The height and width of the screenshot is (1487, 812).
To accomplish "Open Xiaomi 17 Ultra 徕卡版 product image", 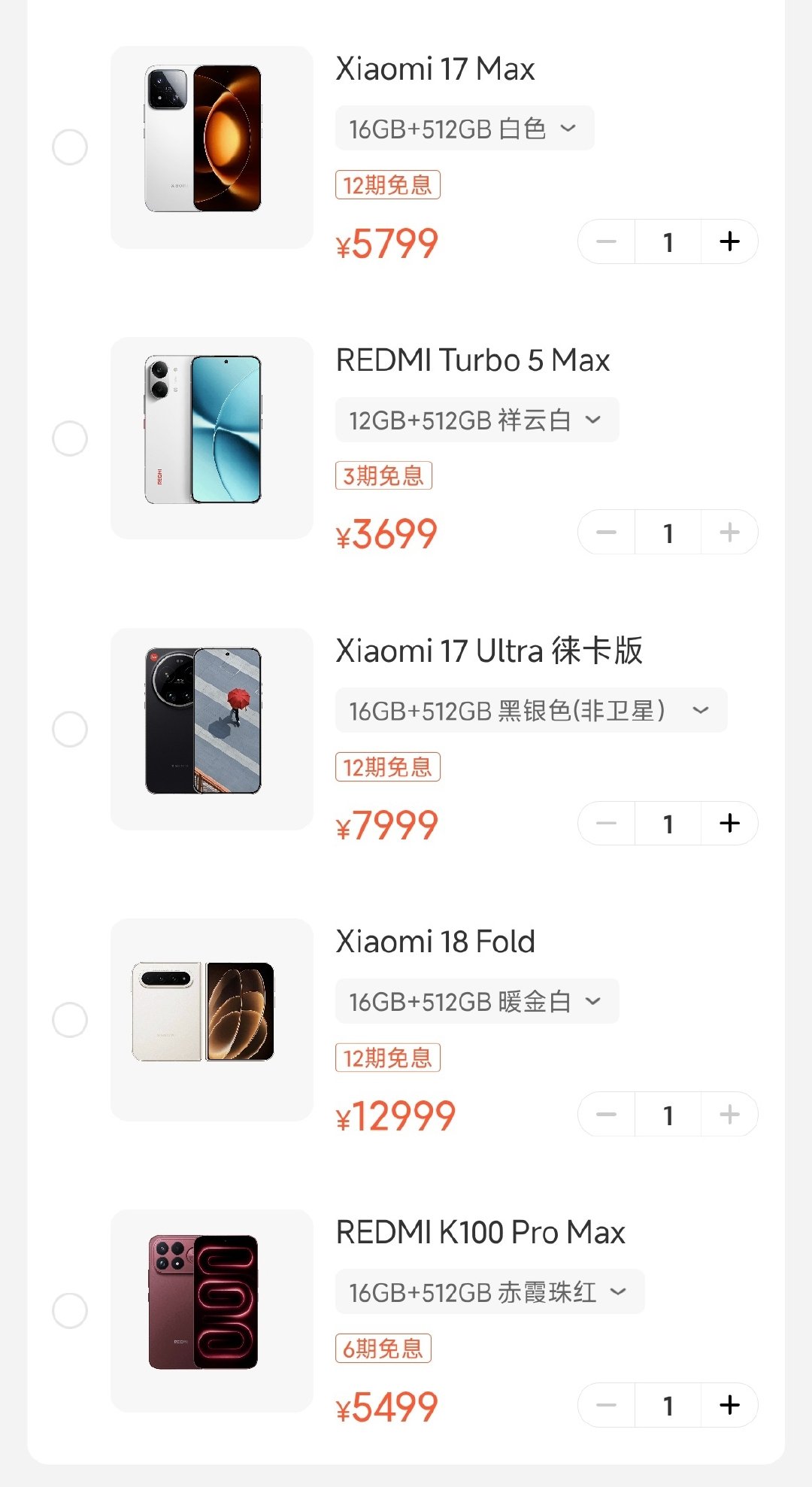I will point(212,729).
